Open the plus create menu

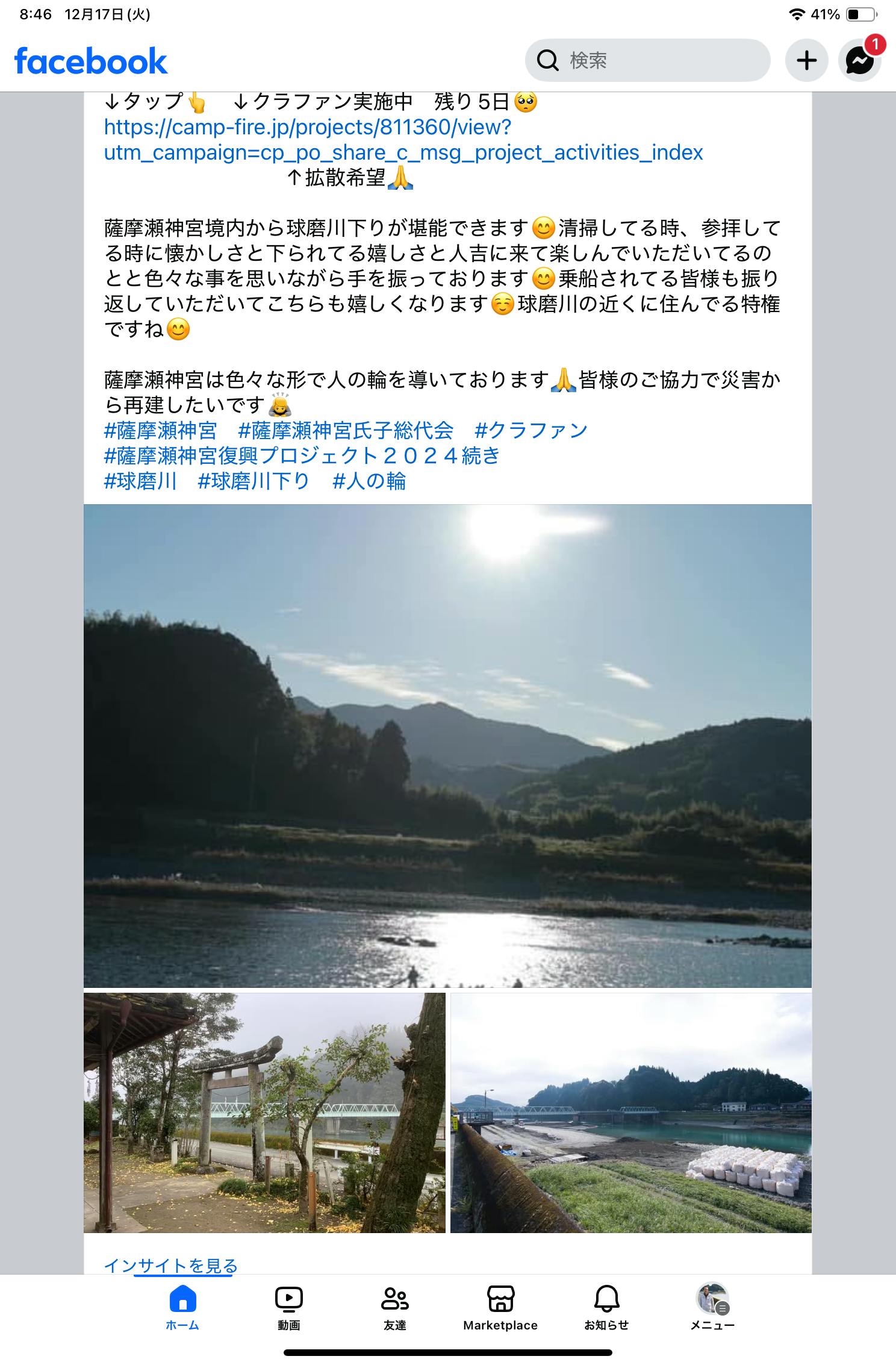point(806,60)
